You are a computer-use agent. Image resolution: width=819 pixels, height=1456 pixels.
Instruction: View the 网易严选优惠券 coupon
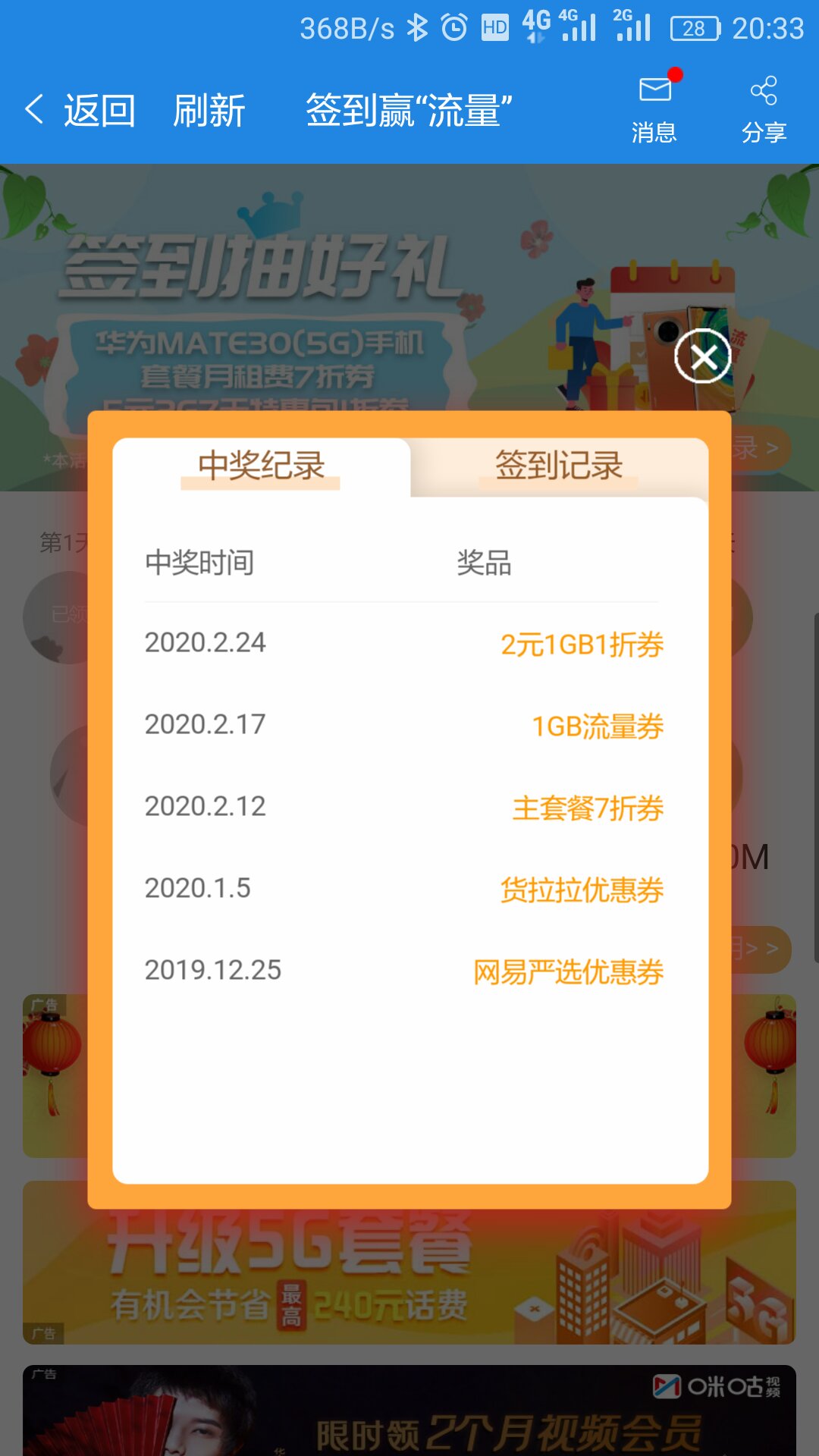click(568, 972)
